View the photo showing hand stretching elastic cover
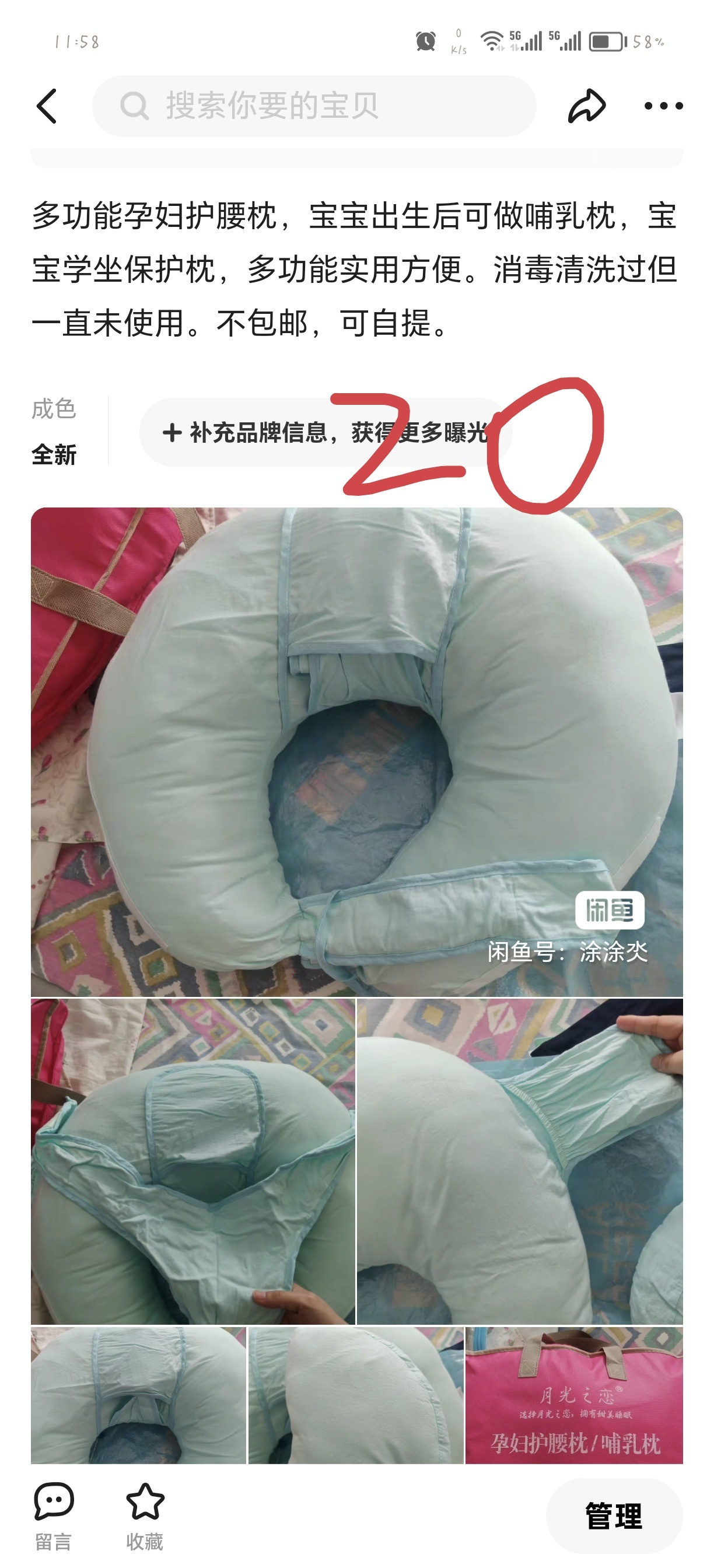 pyautogui.click(x=519, y=1161)
